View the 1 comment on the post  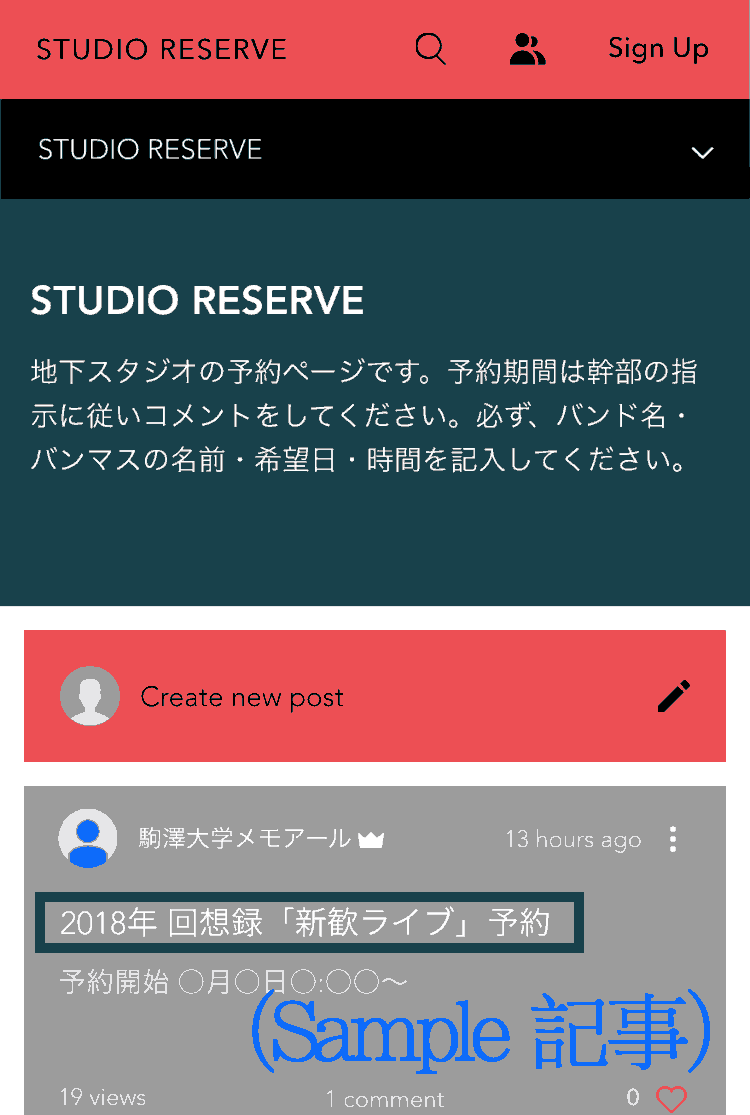[385, 1099]
